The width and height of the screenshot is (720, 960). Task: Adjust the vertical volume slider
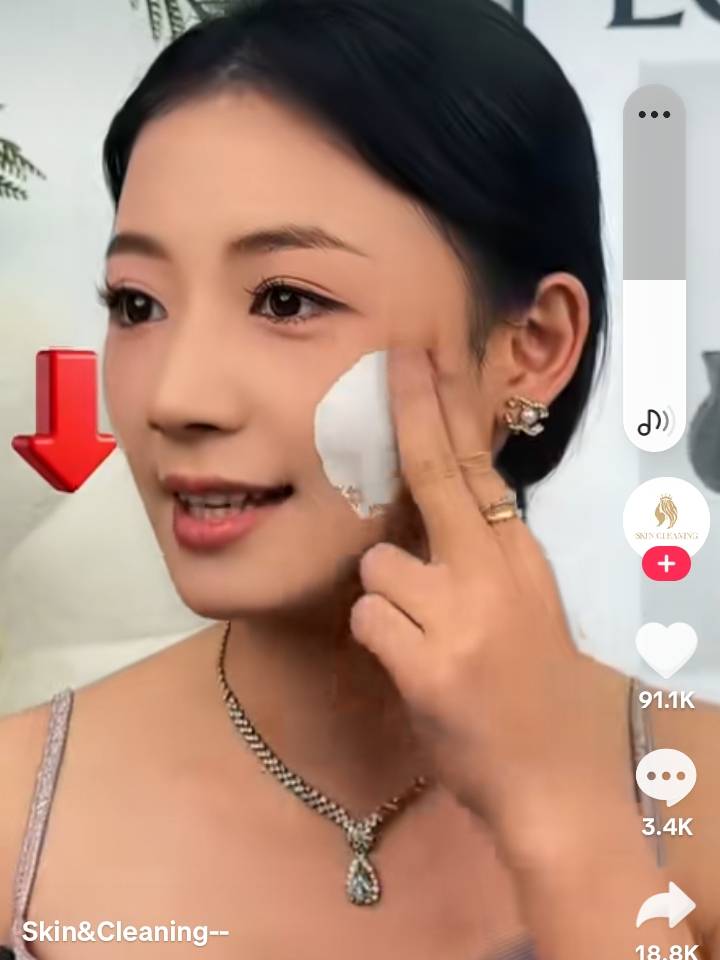pyautogui.click(x=654, y=280)
